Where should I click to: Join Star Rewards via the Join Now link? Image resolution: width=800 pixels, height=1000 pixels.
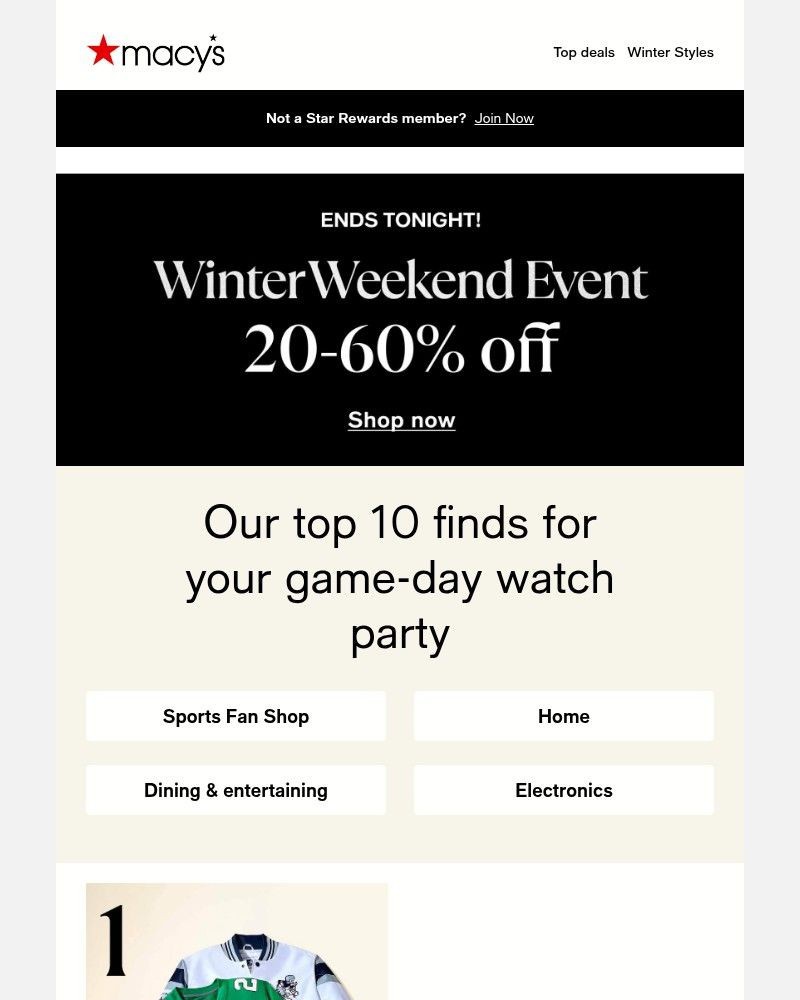click(503, 118)
